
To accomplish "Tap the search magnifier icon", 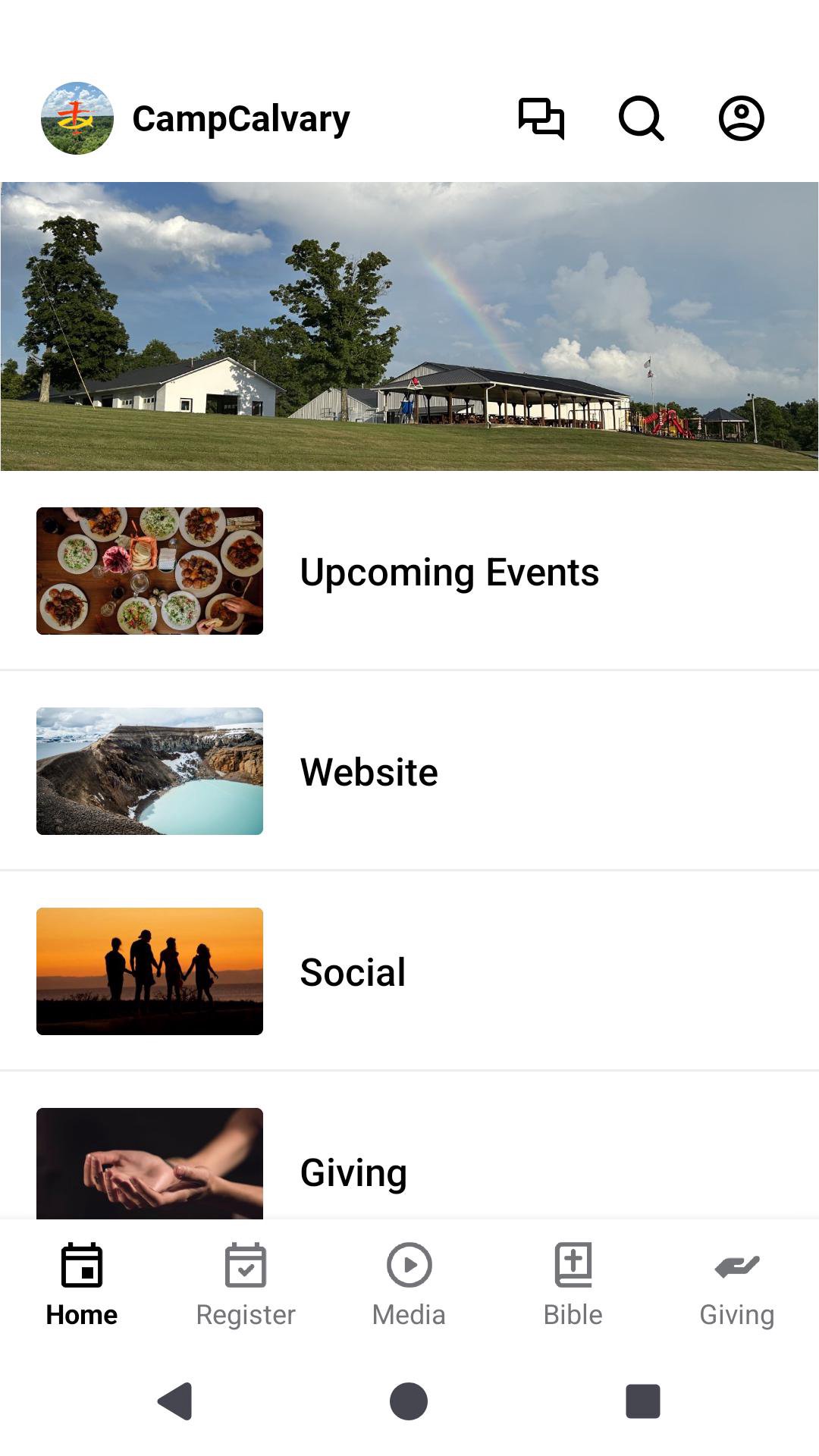I will [642, 118].
